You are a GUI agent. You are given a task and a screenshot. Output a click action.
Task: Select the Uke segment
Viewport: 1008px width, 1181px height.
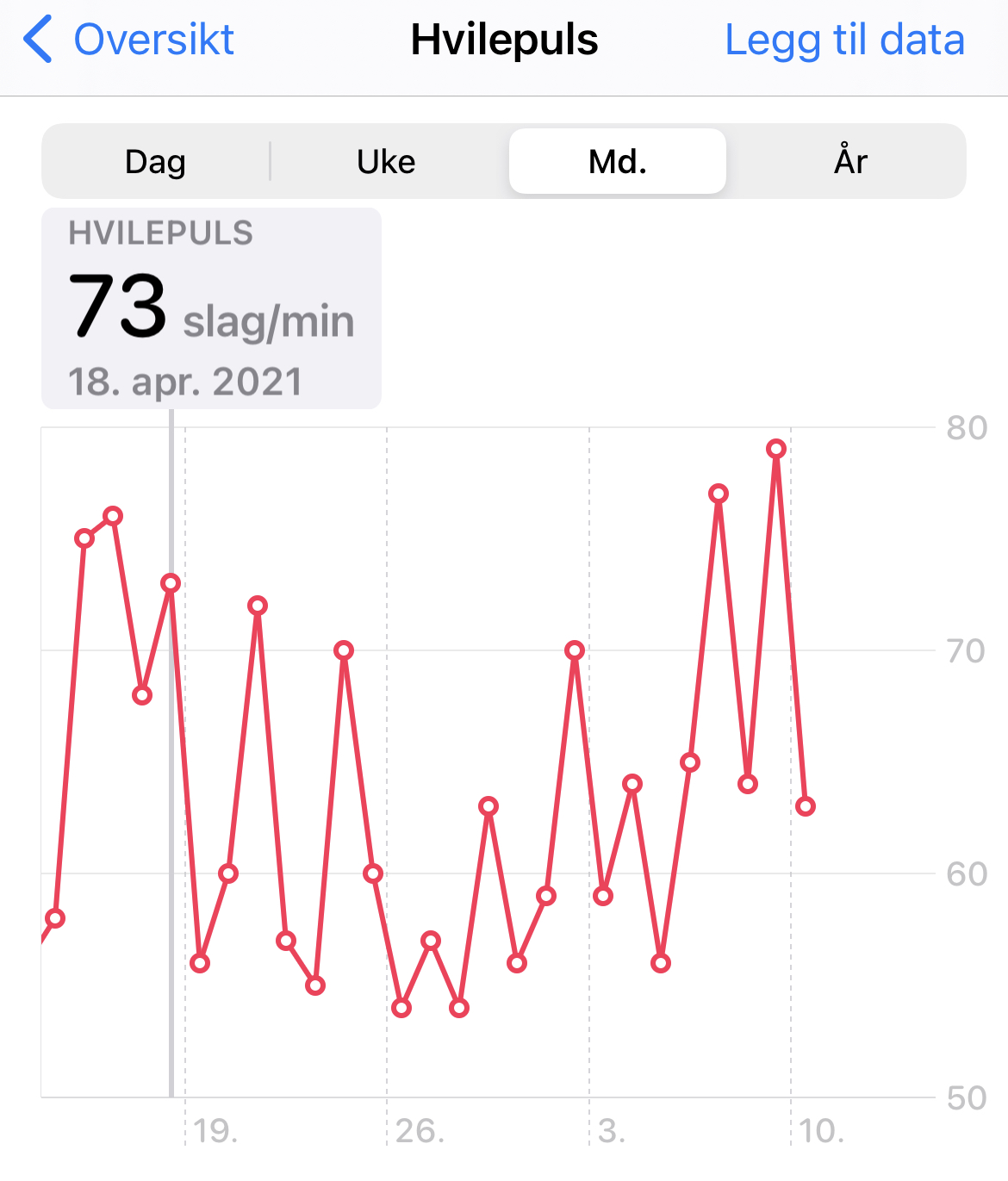387,162
